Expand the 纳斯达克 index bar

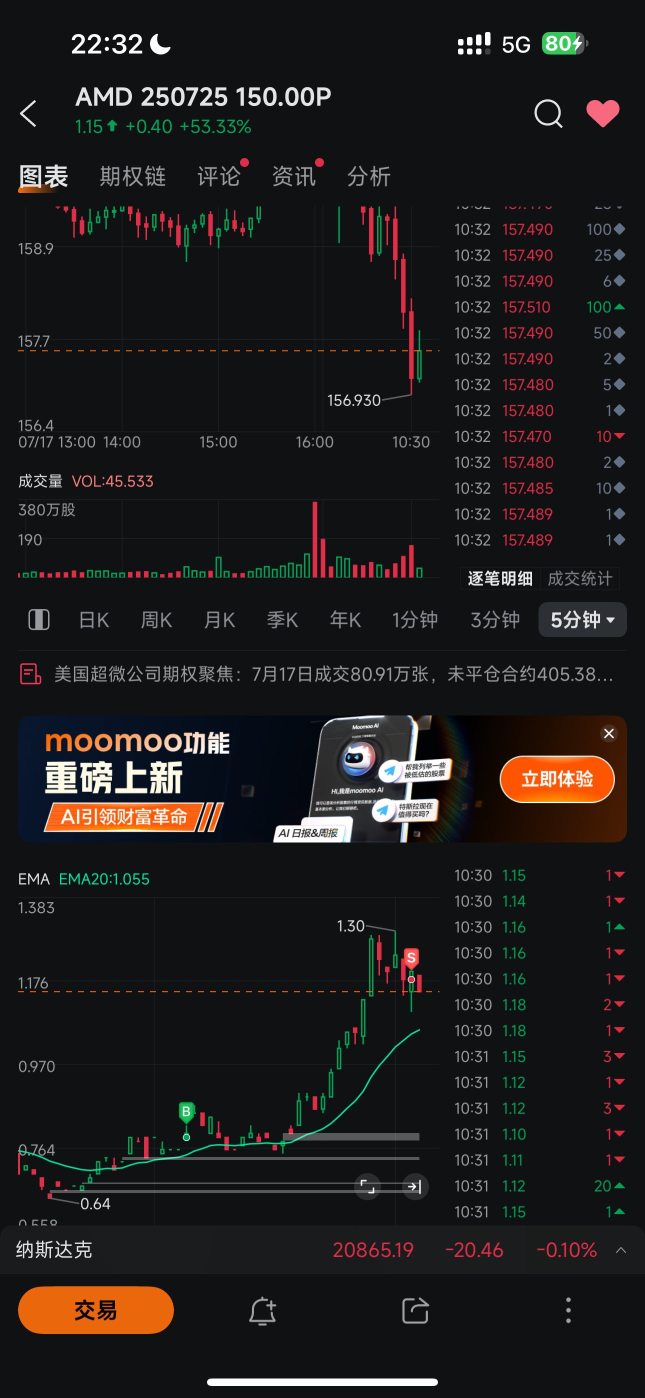tap(621, 1250)
